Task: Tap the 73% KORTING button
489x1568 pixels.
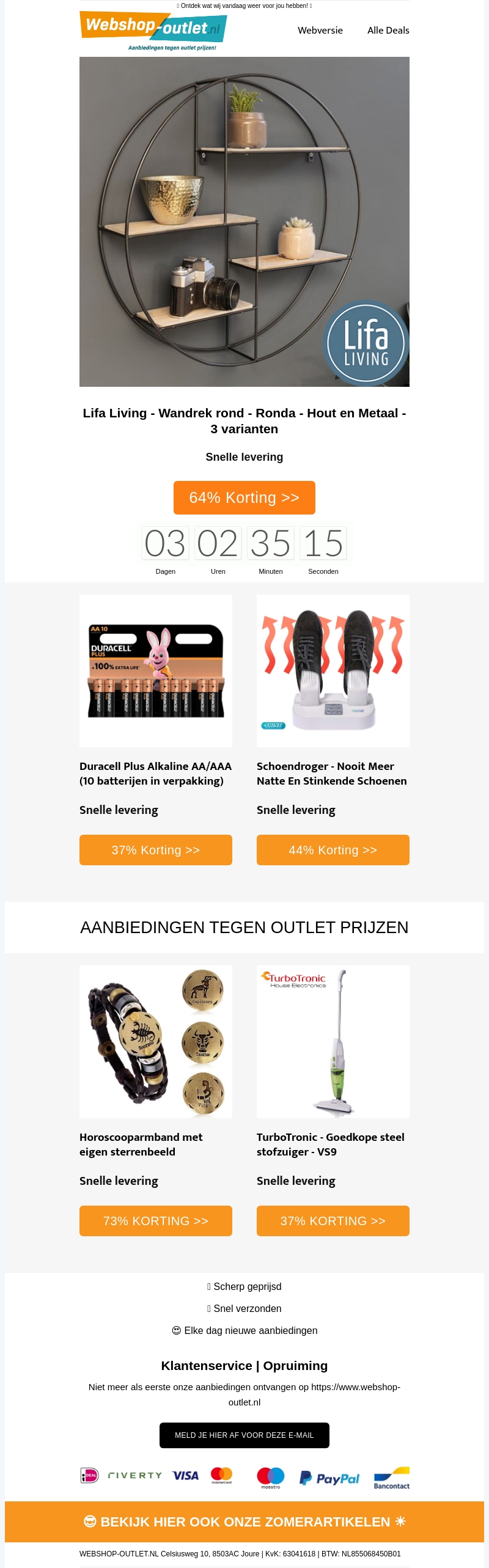Action: [x=155, y=1221]
